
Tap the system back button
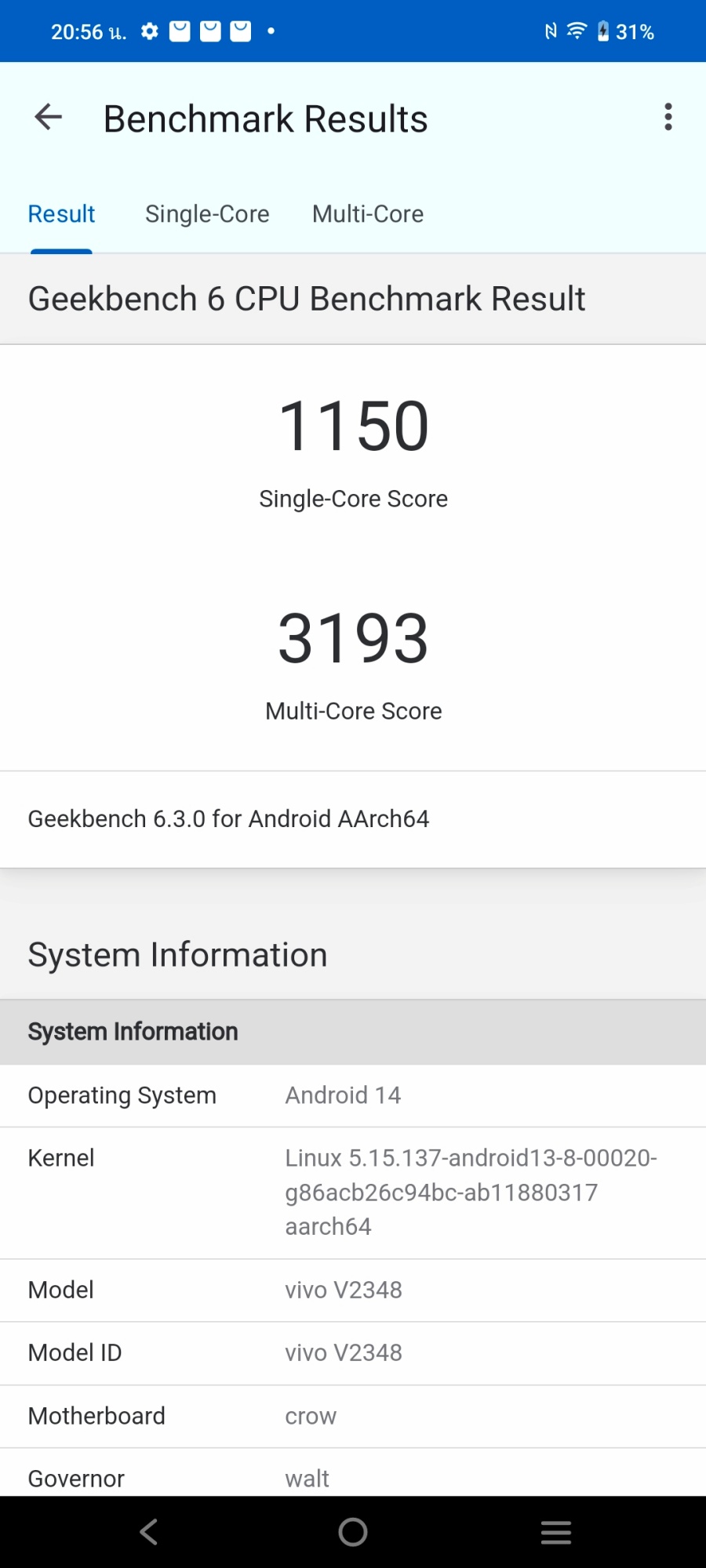[x=149, y=1531]
